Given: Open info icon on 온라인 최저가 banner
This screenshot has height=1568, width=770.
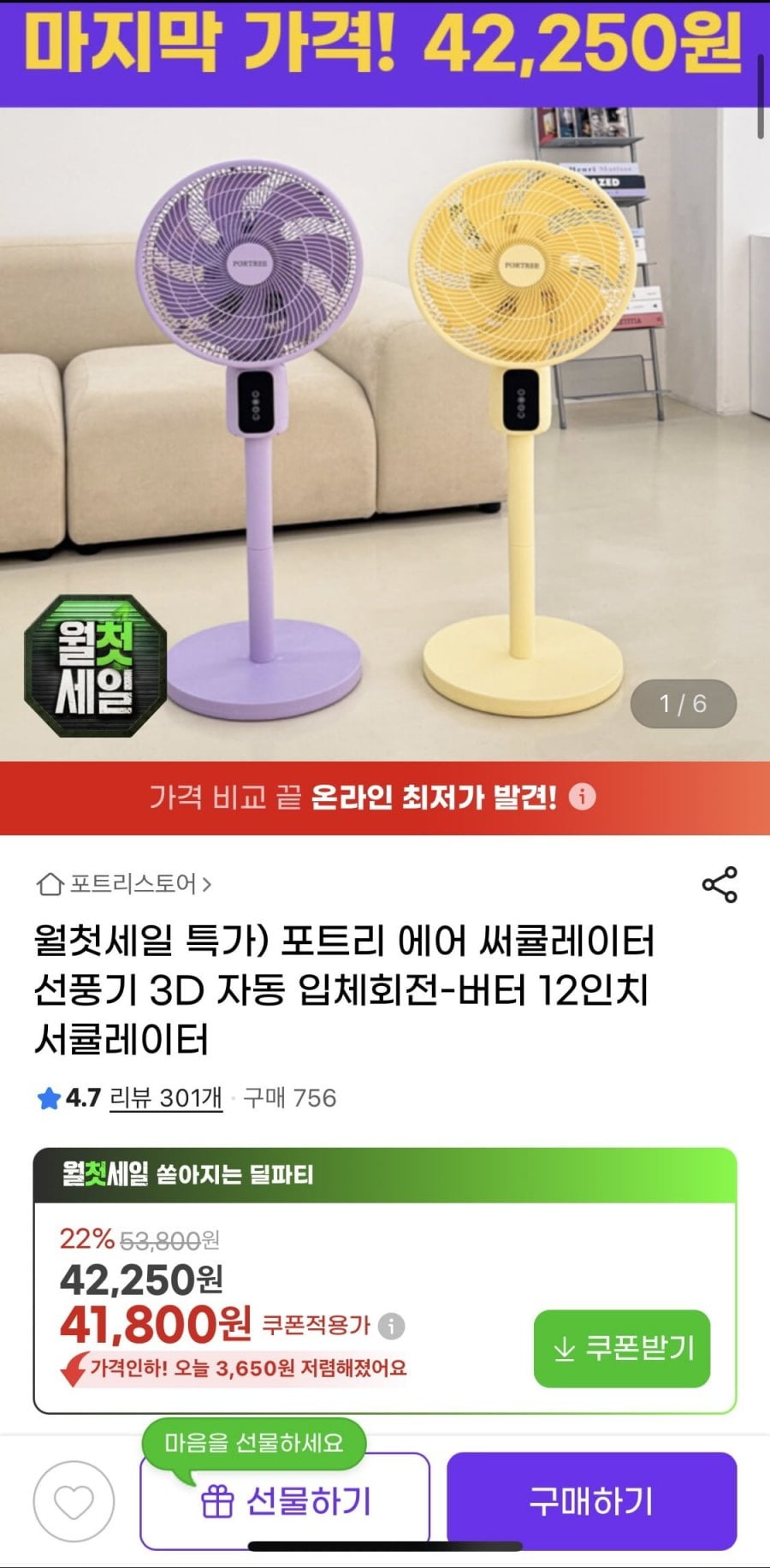Looking at the screenshot, I should click(583, 797).
